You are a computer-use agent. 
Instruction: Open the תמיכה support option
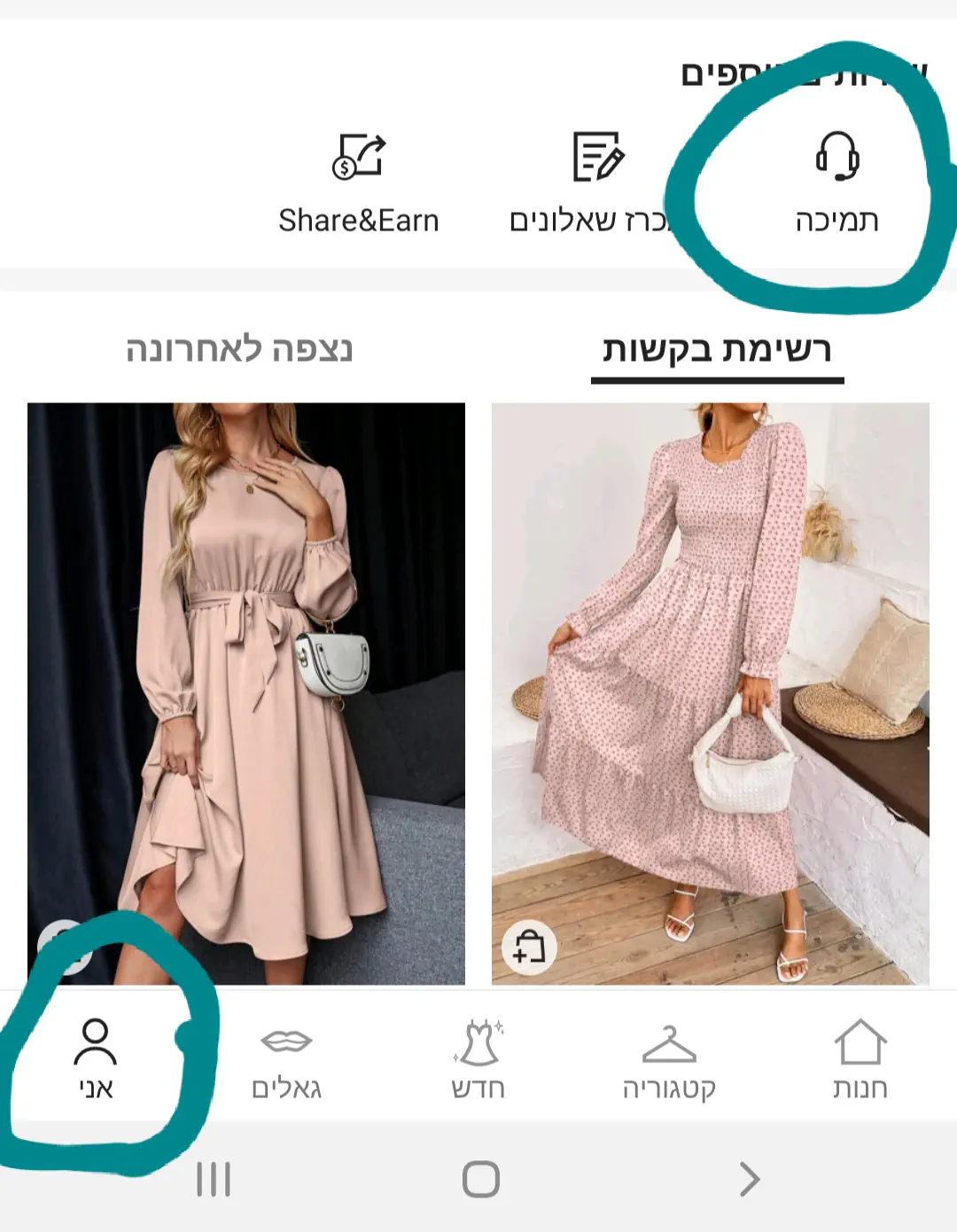click(836, 183)
